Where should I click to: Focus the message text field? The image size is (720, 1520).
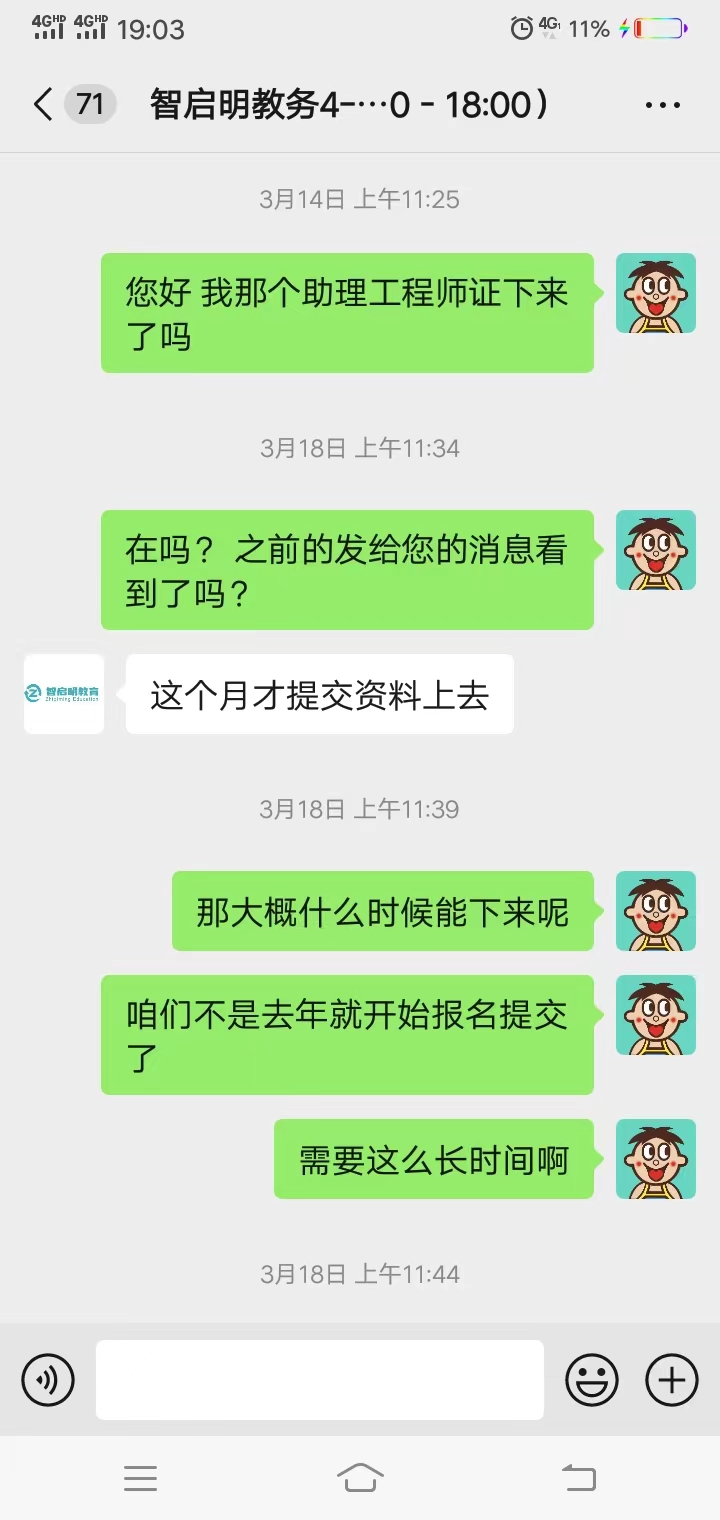(319, 1380)
